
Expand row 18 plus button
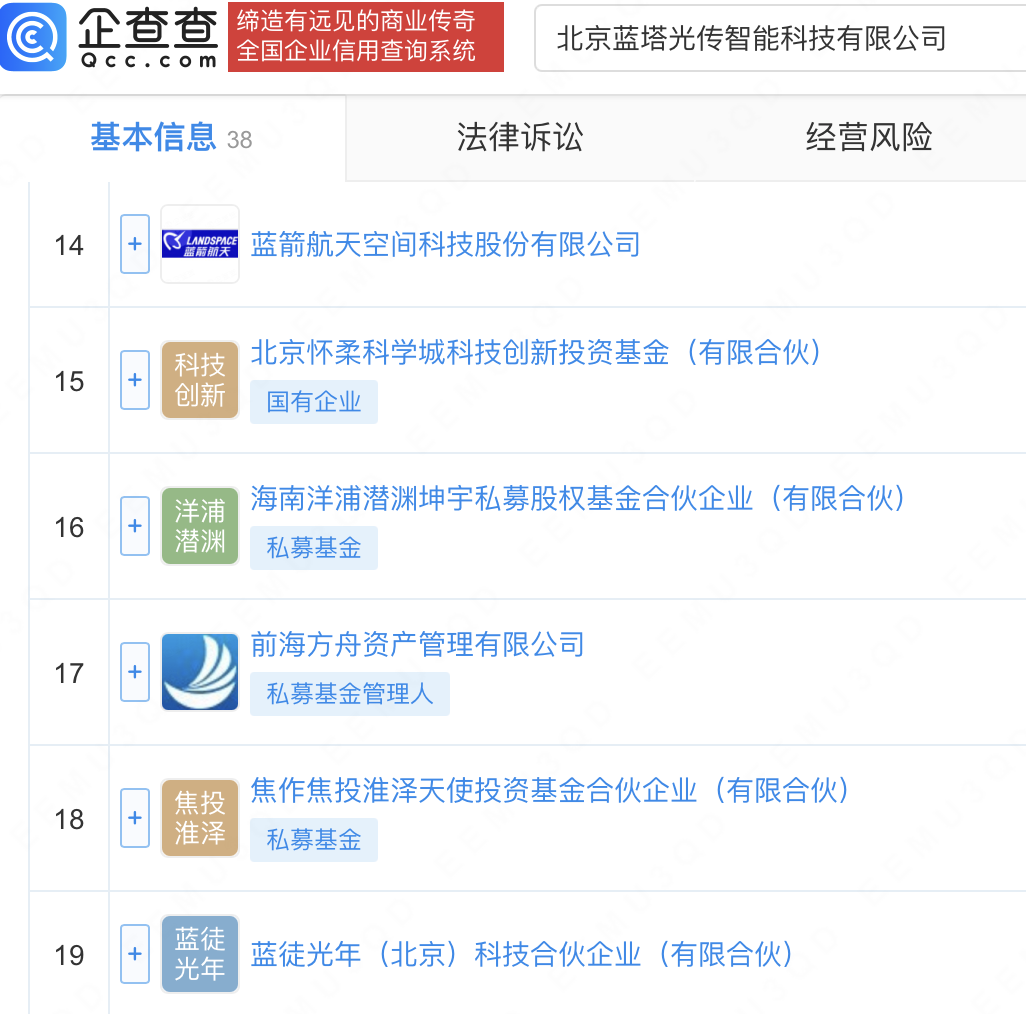[135, 818]
